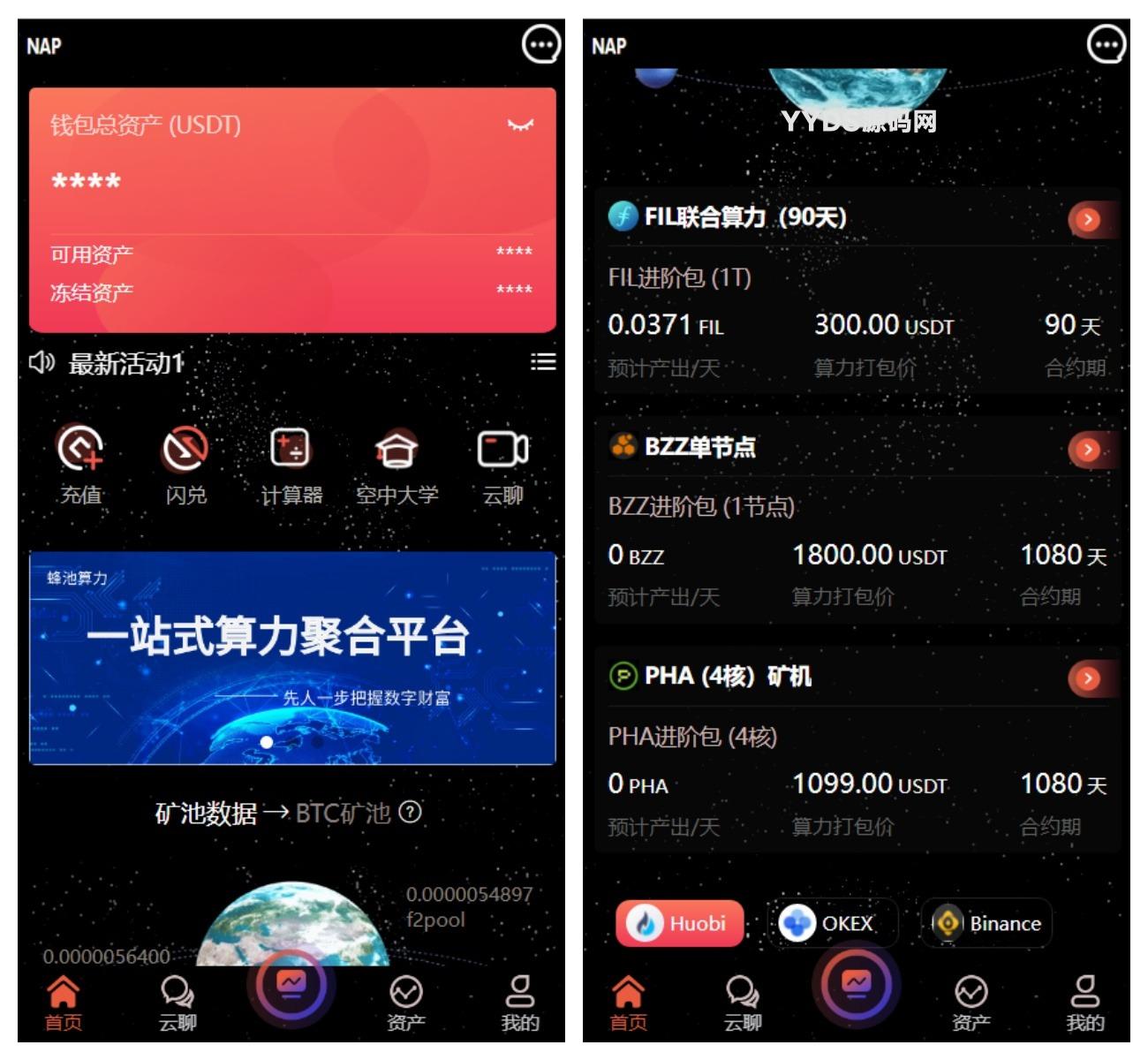Launch the 计算器 calculator
The image size is (1148, 1060).
pyautogui.click(x=291, y=466)
